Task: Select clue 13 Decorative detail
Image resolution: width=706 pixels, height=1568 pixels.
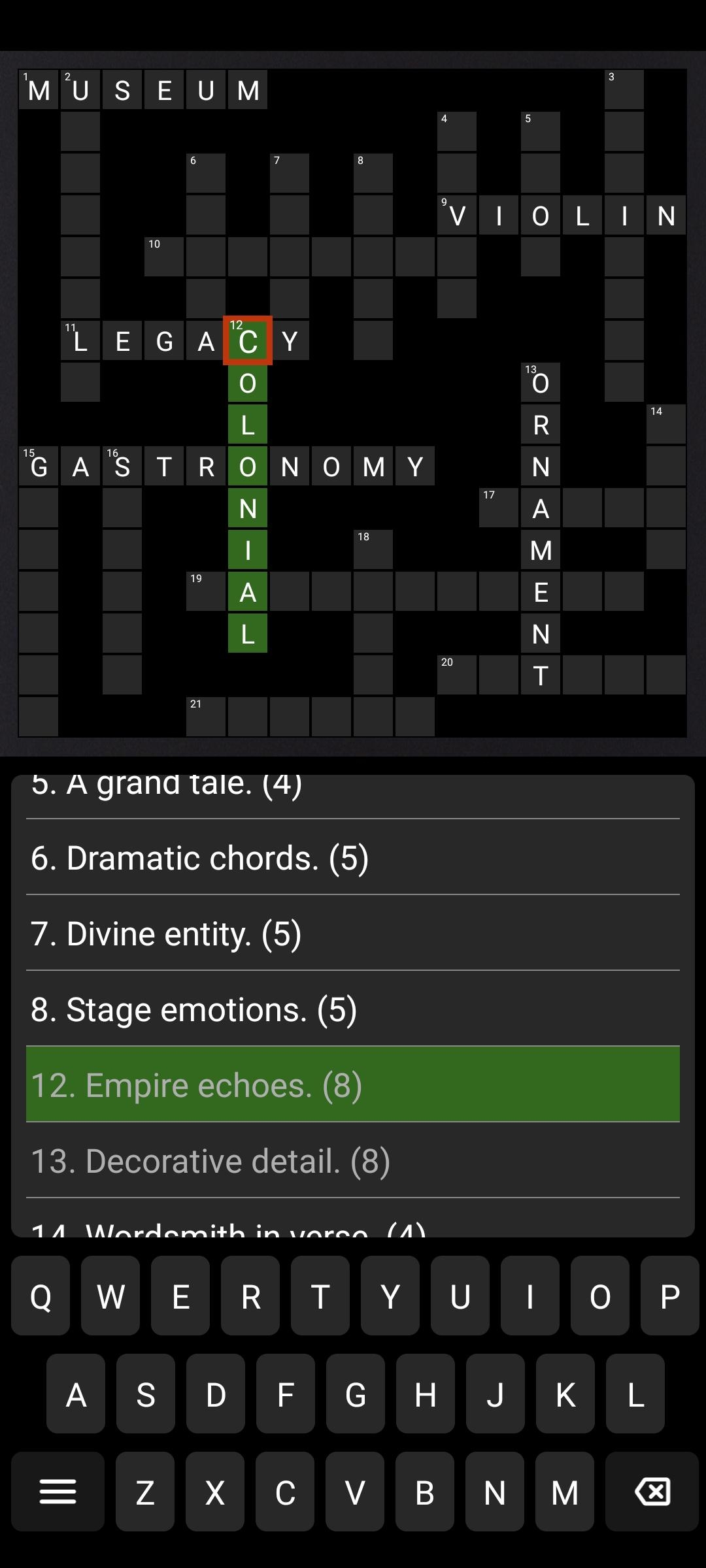Action: [x=353, y=1161]
